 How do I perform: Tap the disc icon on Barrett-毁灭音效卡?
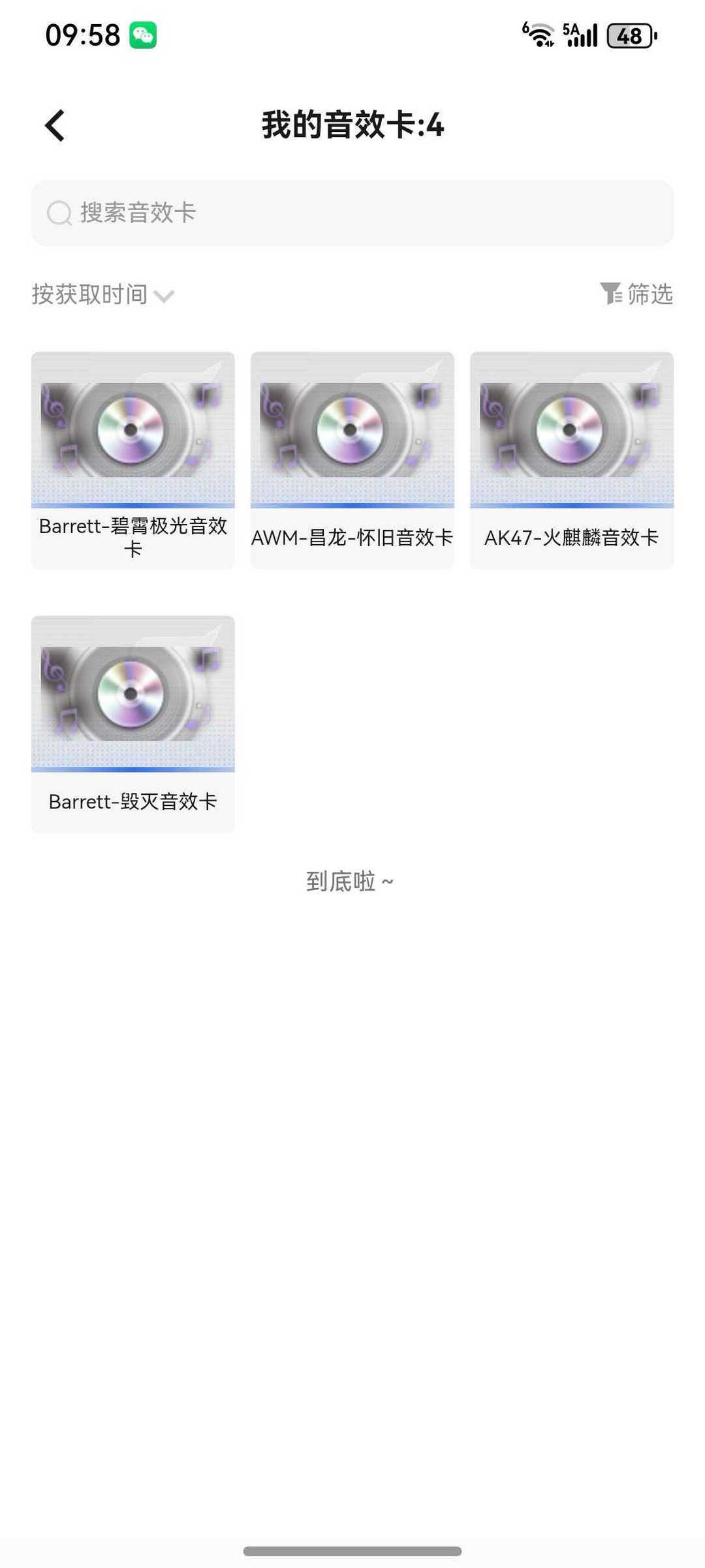point(131,694)
